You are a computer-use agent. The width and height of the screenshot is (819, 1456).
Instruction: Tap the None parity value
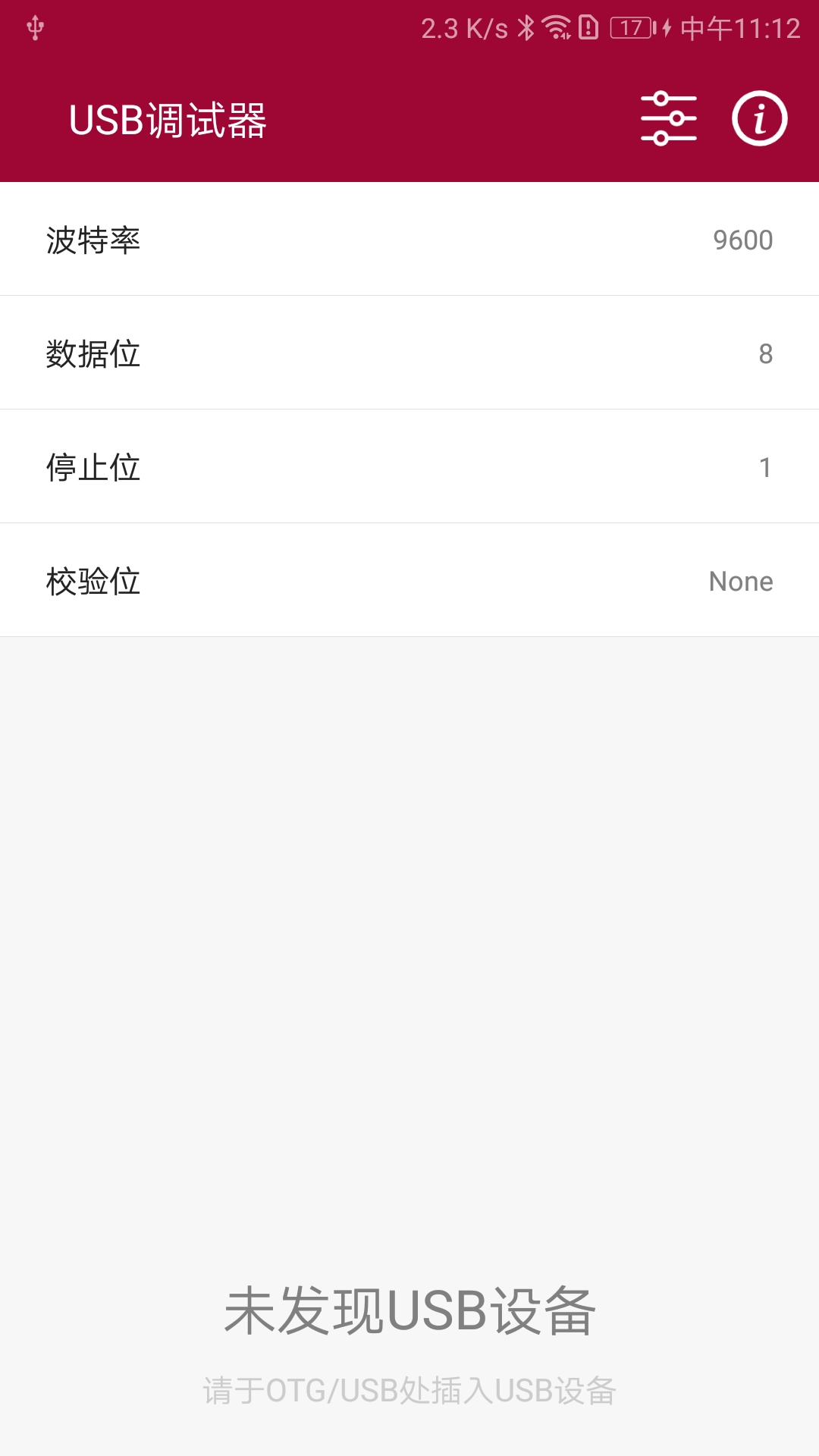[739, 581]
